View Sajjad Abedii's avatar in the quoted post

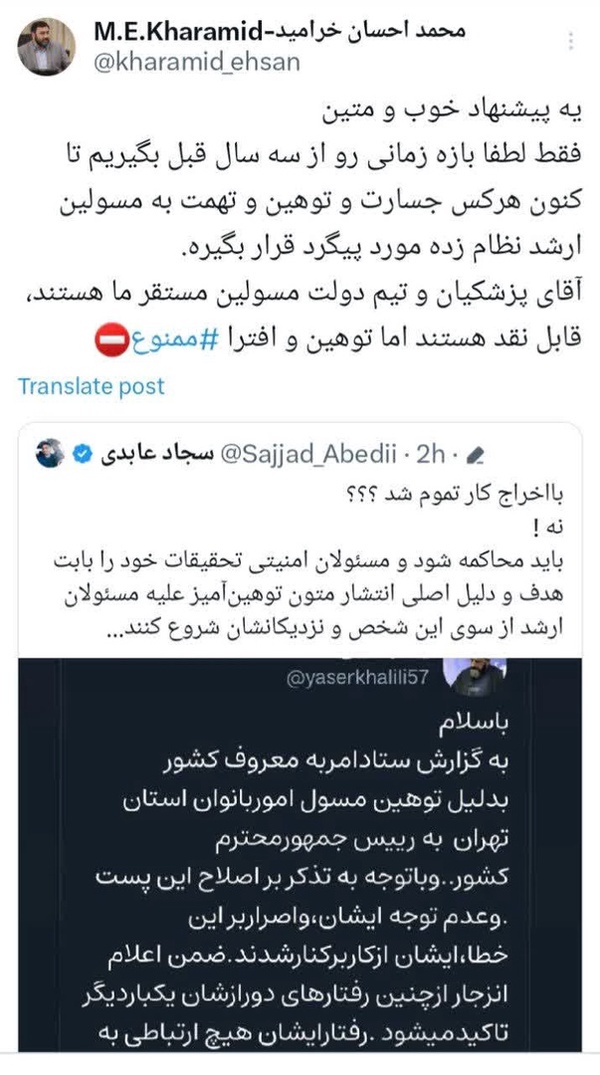click(x=50, y=453)
